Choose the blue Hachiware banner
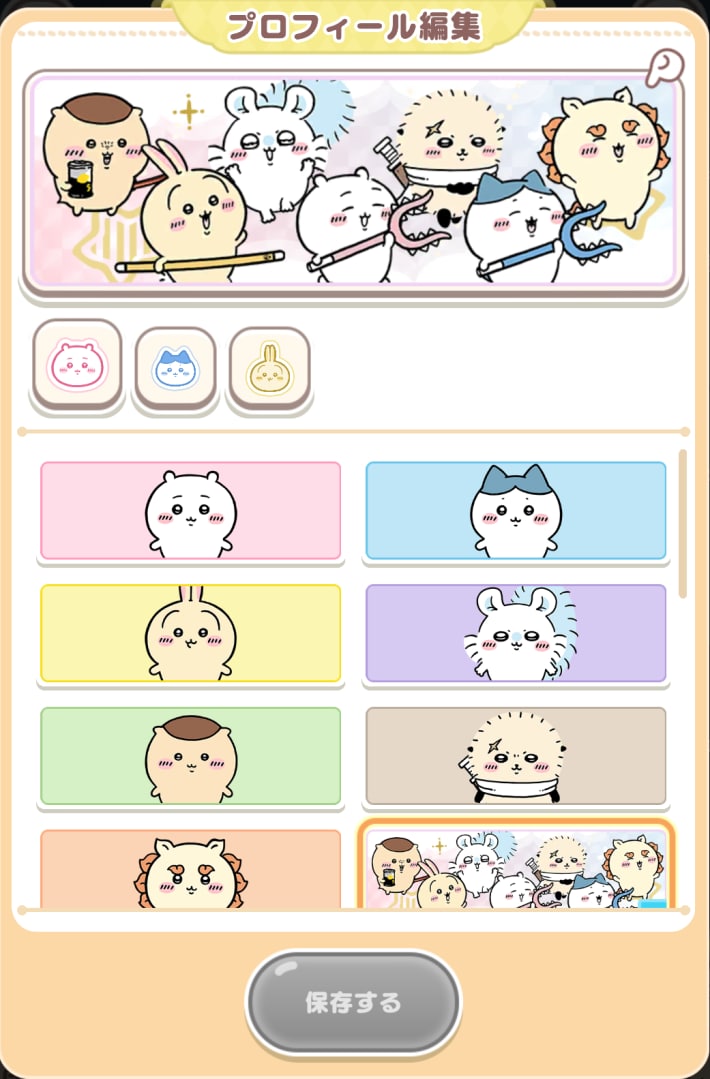The image size is (710, 1079). coord(515,510)
